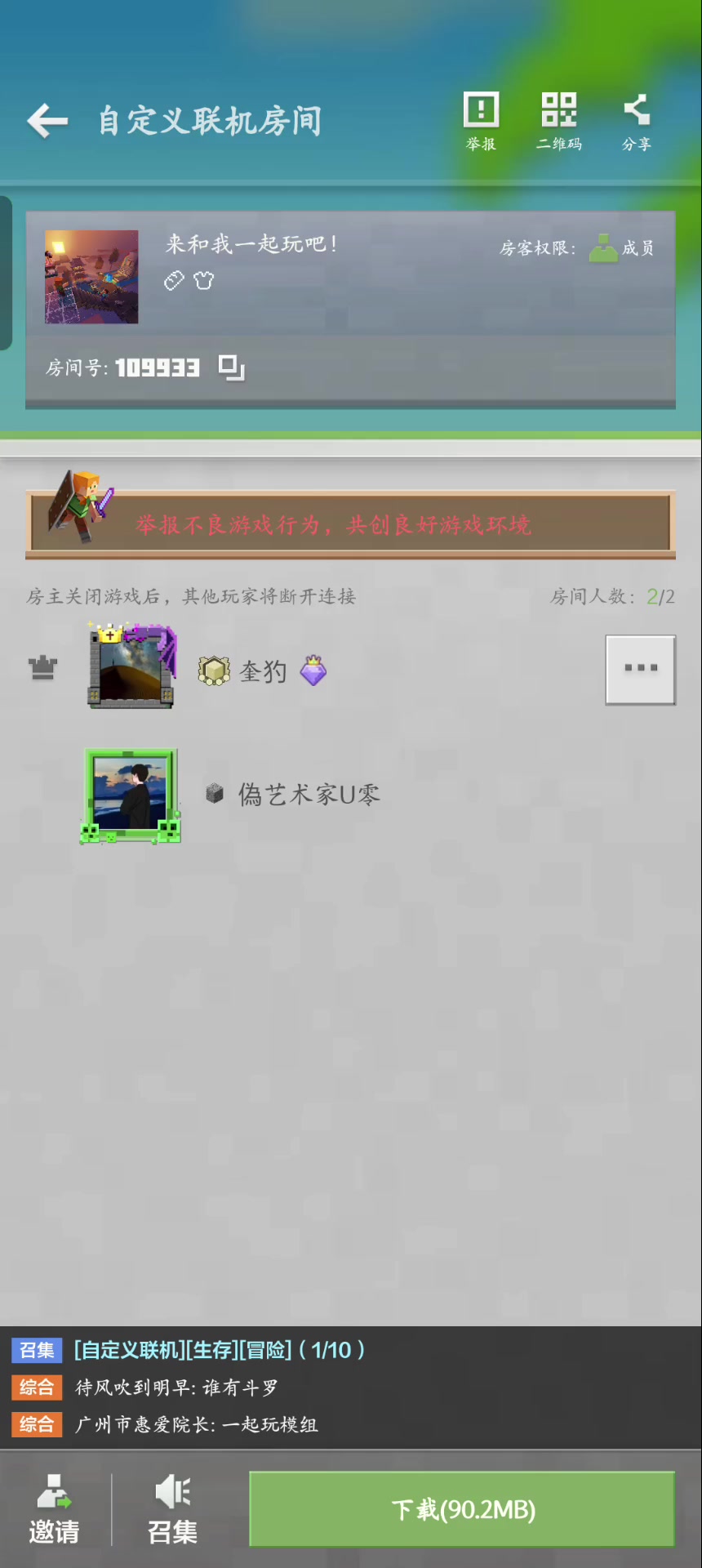Tap the 召集 gather button
Viewport: 702px width, 1568px height.
point(172,1509)
